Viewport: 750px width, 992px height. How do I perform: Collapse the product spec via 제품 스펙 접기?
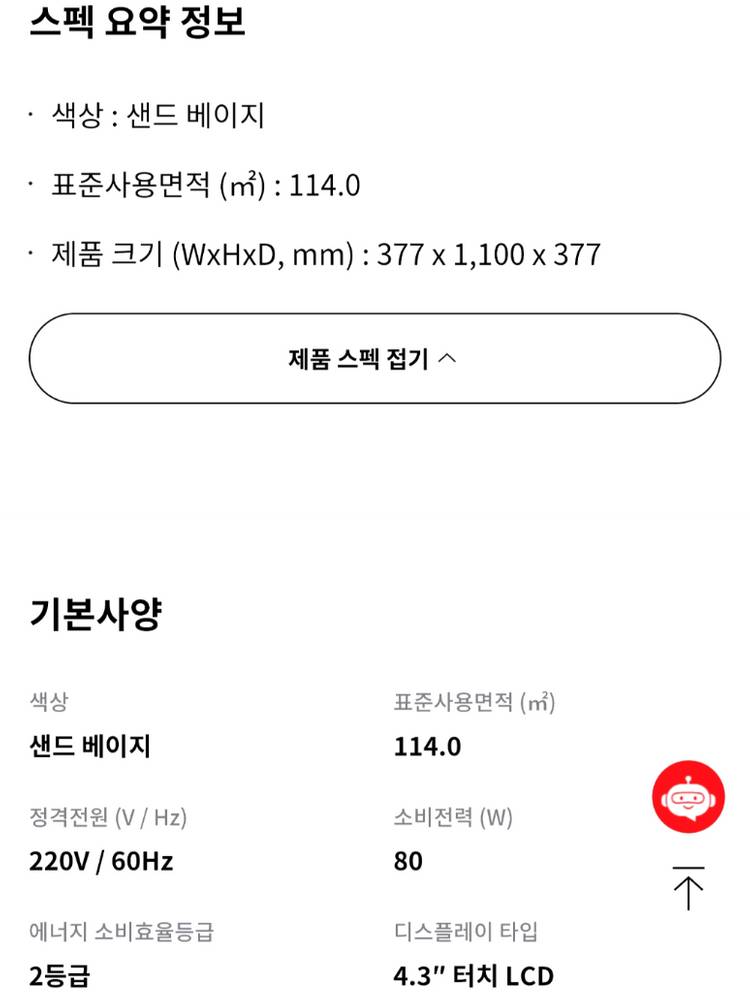pyautogui.click(x=375, y=357)
